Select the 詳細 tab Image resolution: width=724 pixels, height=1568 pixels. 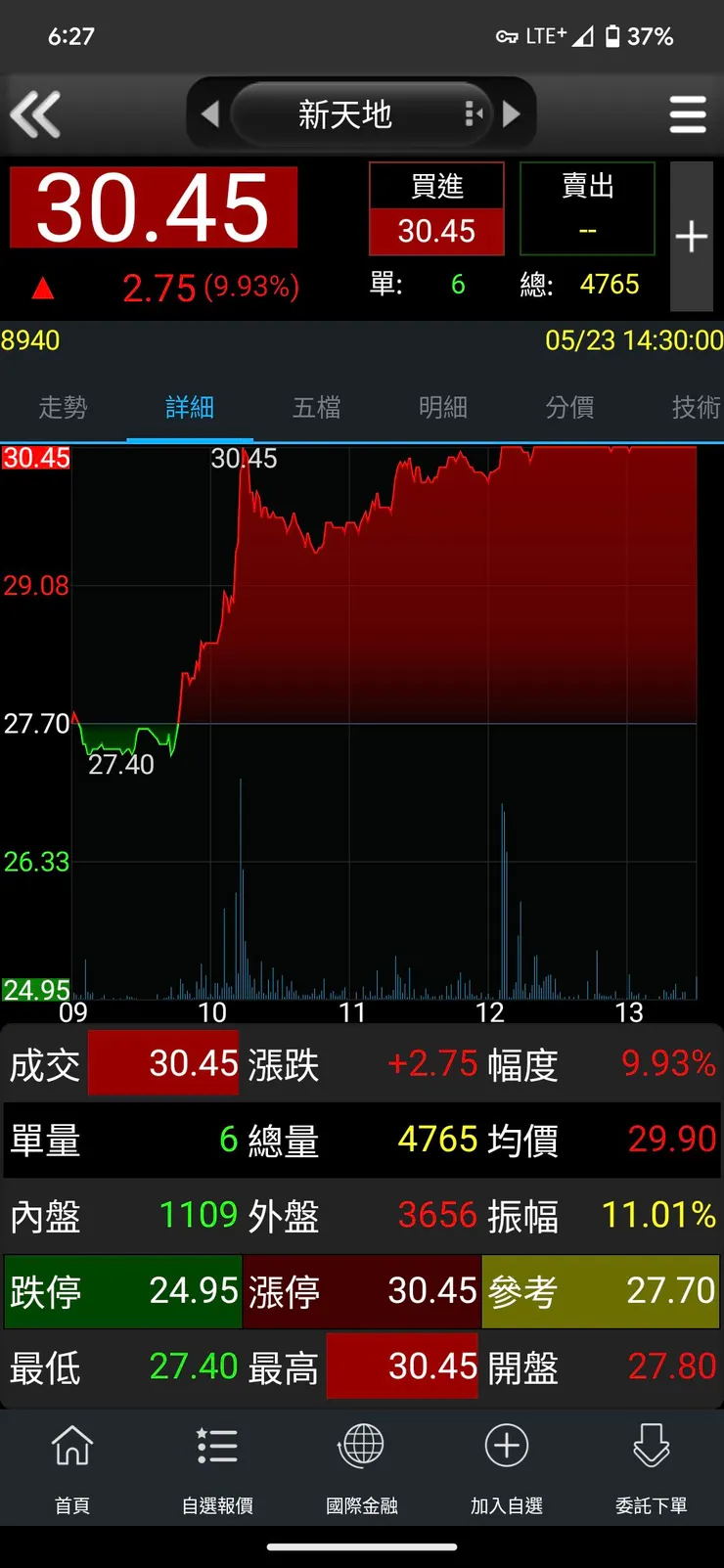pos(190,407)
